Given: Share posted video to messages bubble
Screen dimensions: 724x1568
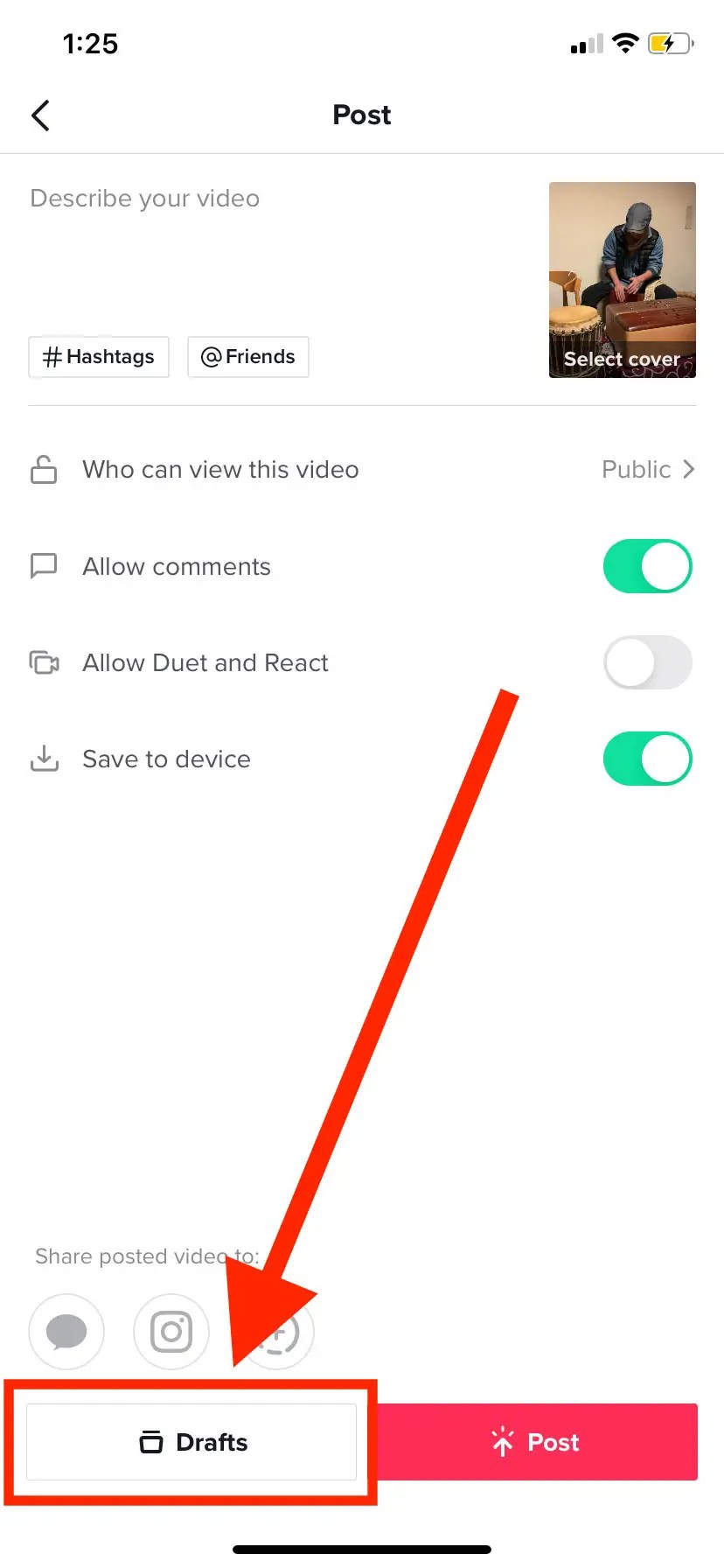Looking at the screenshot, I should 66,1332.
